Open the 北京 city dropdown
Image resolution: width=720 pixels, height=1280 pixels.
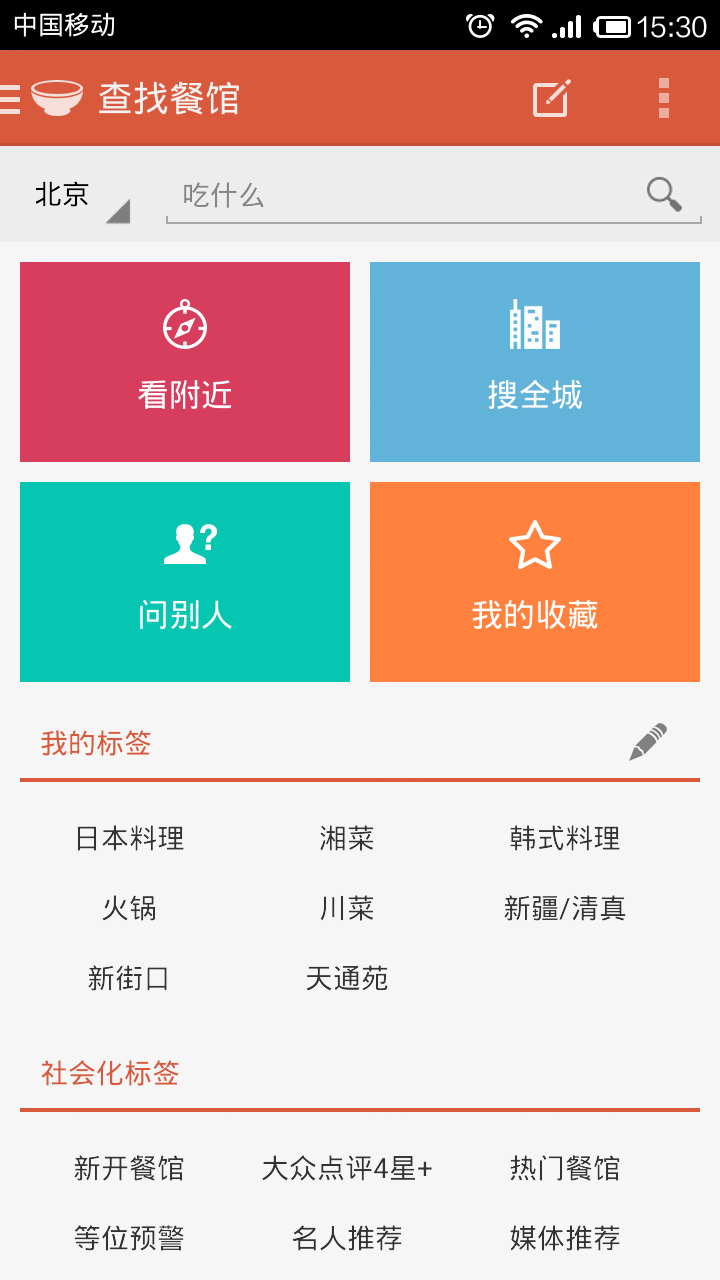(x=82, y=196)
